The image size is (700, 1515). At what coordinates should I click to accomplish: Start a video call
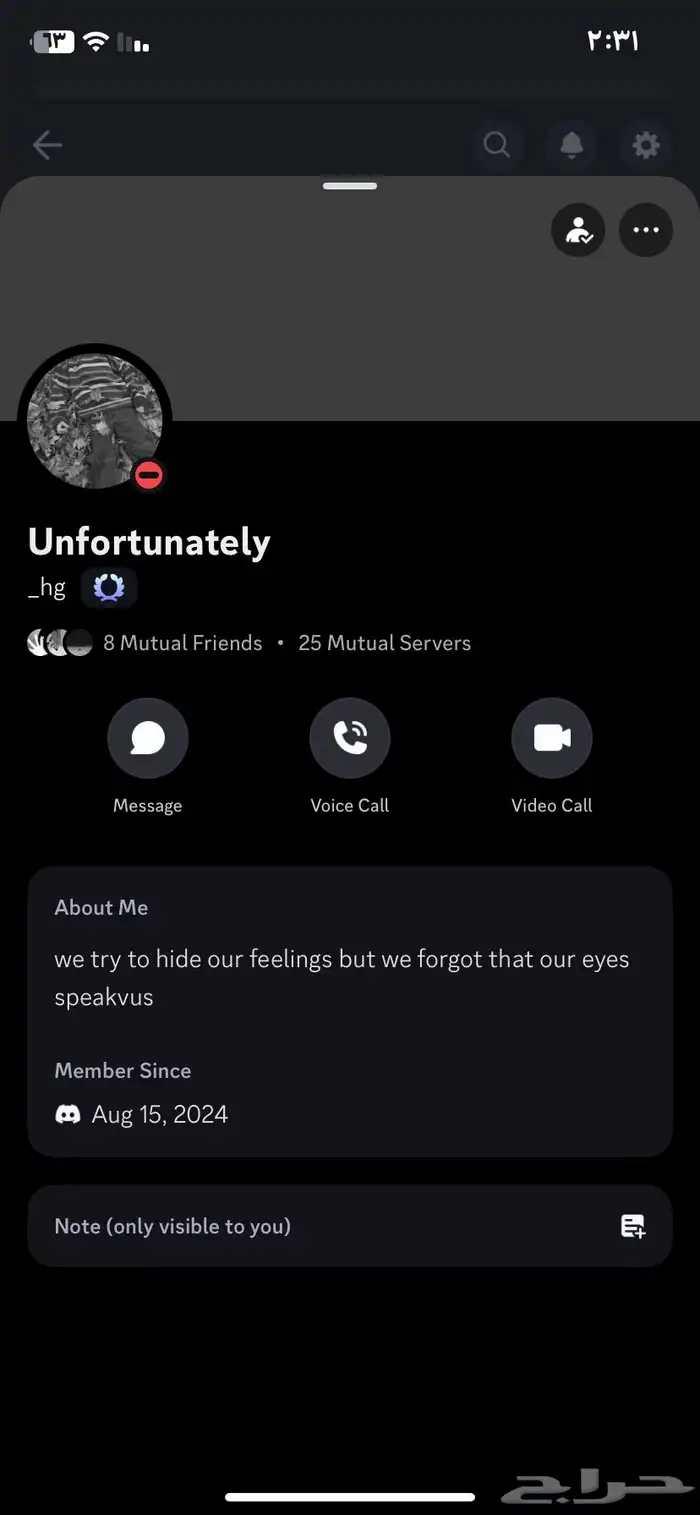coord(552,738)
